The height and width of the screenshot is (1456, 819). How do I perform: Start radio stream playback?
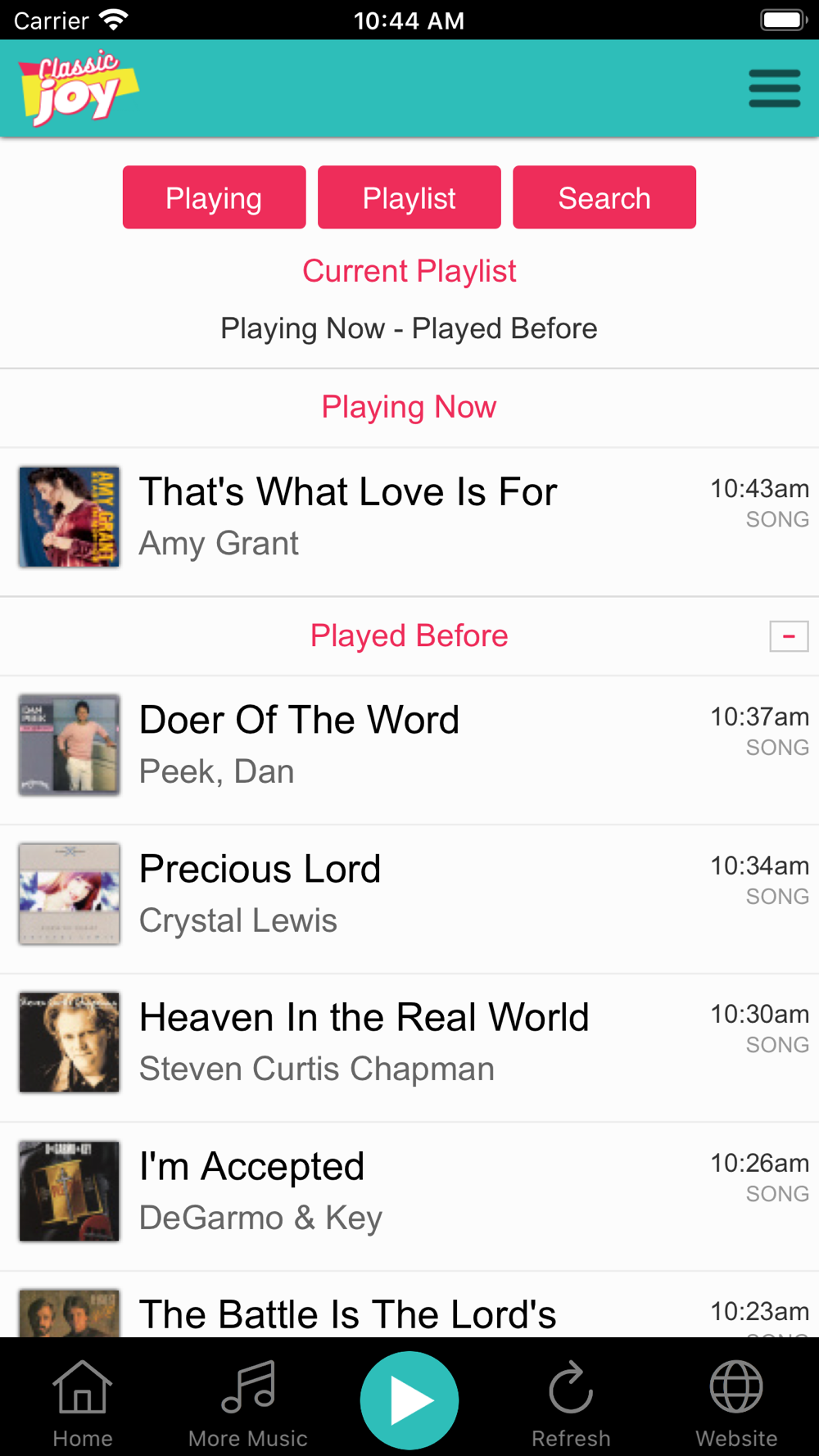click(x=409, y=1400)
